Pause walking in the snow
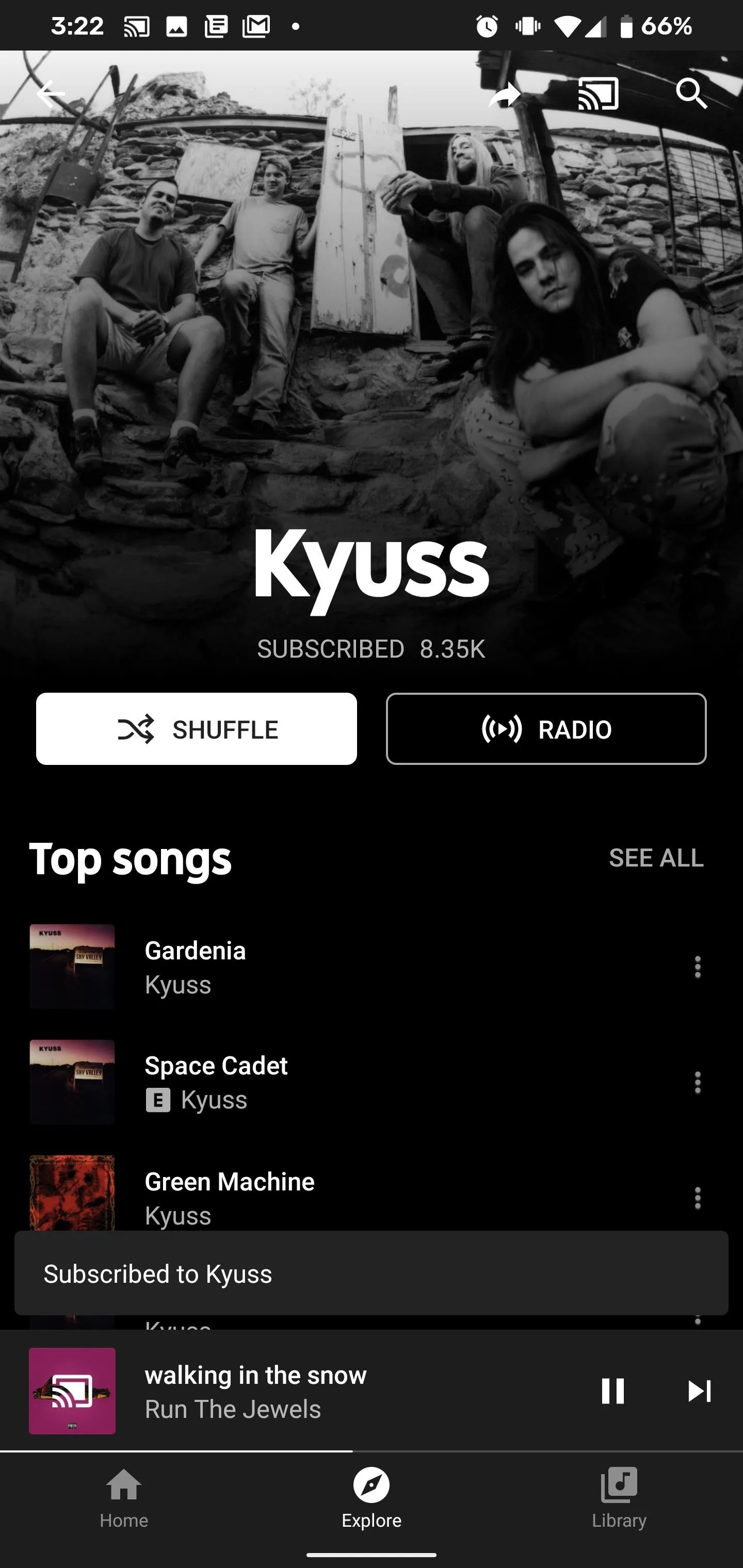Screen dimensions: 743x1568 point(612,1391)
